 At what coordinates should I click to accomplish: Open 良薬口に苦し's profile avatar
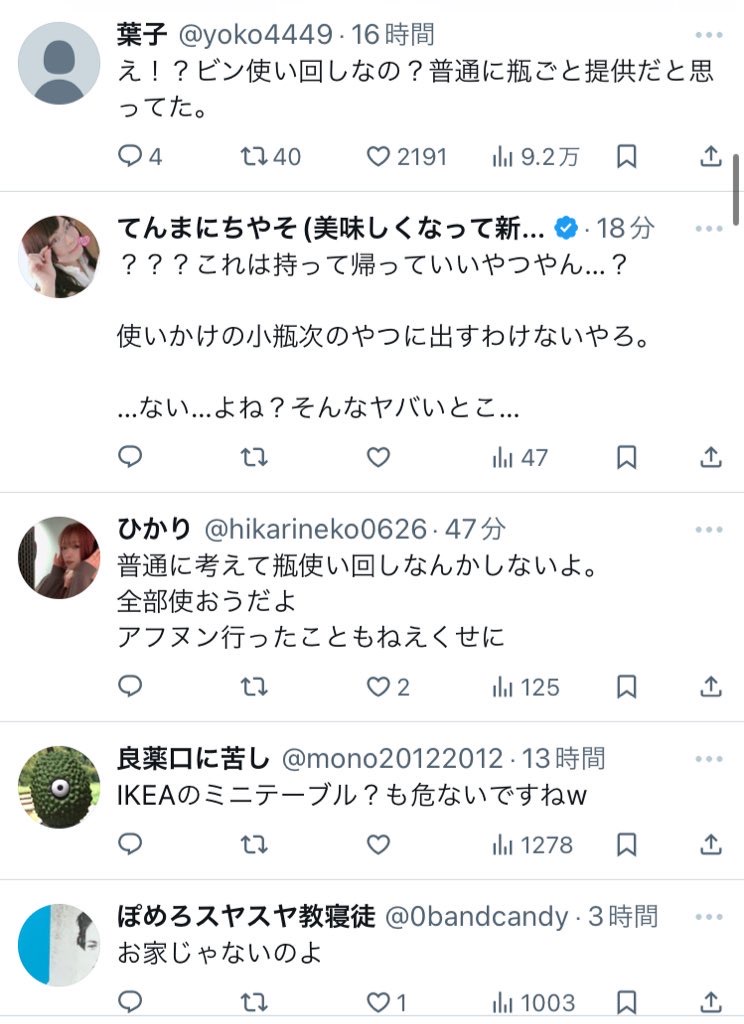(59, 787)
